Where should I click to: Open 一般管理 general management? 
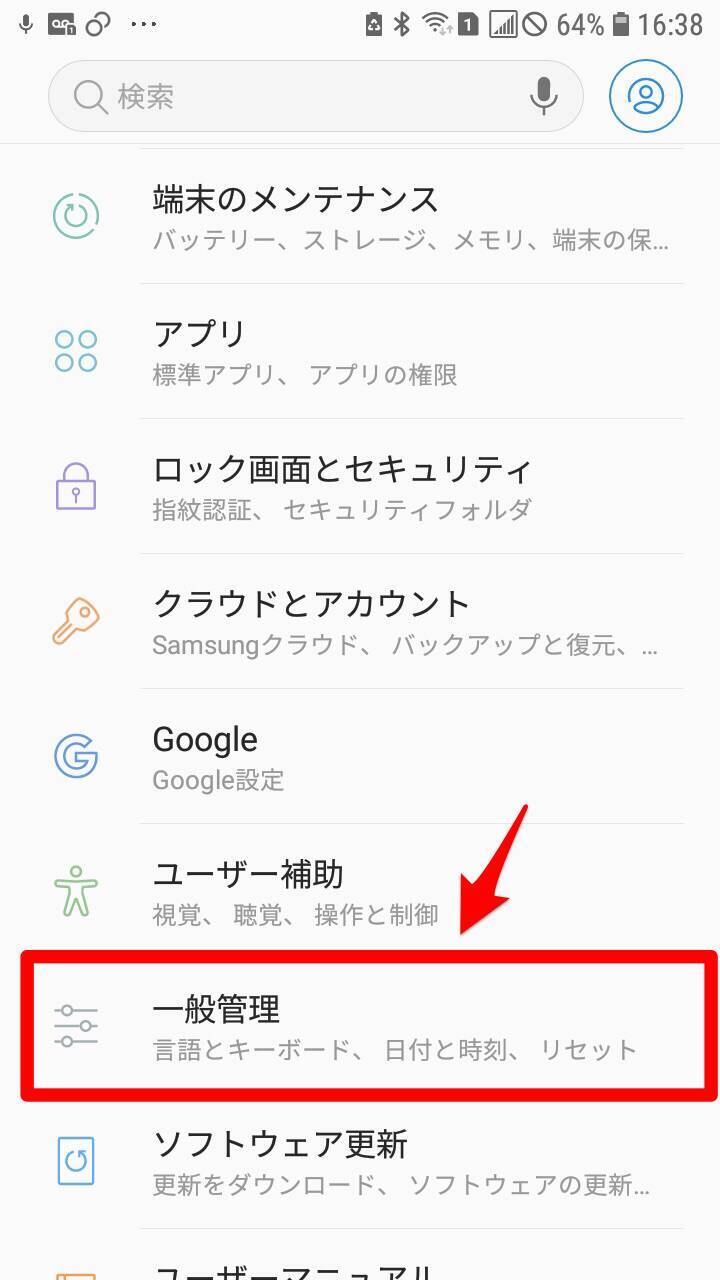(x=400, y=1026)
